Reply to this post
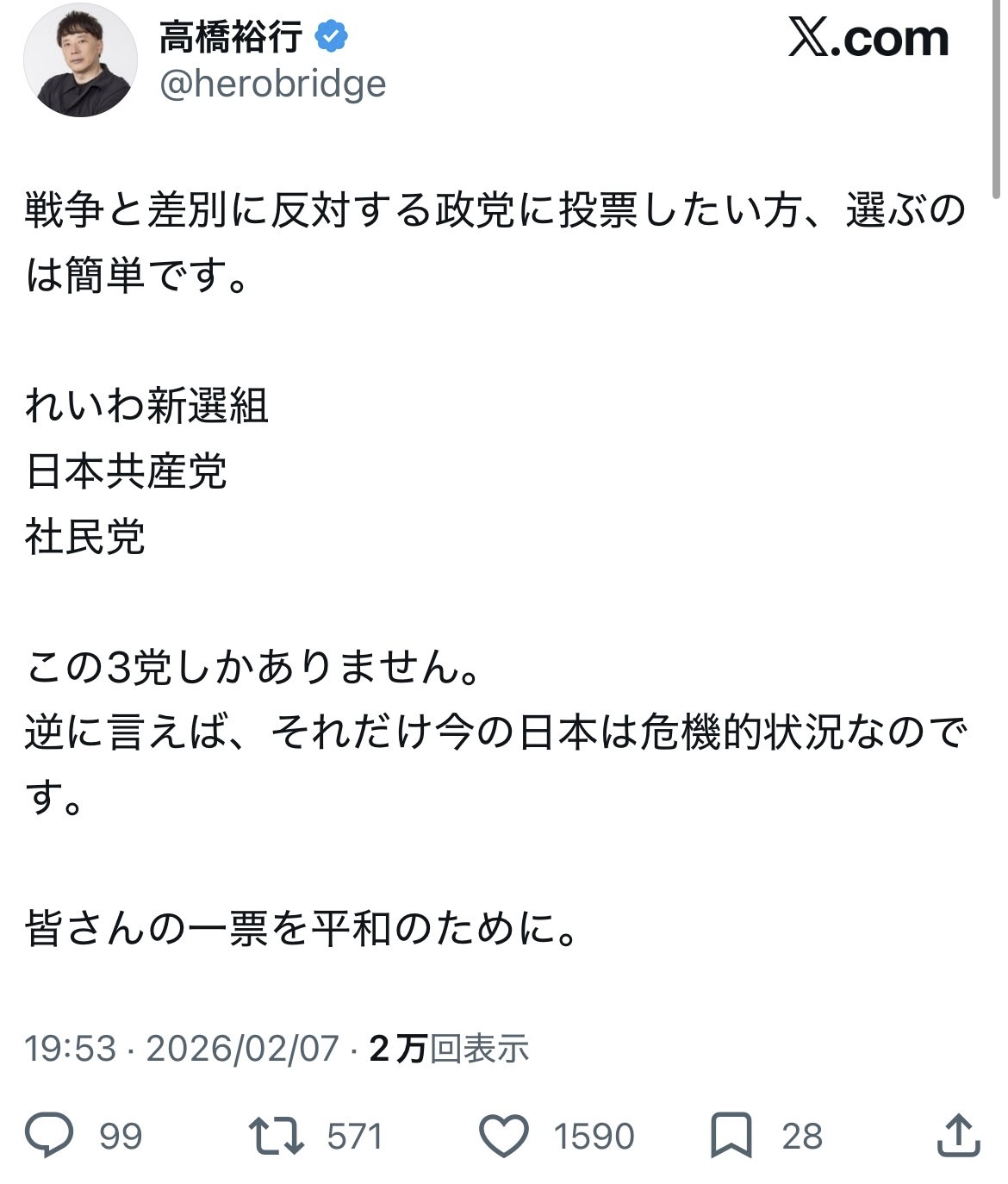The image size is (1008, 1184). pyautogui.click(x=49, y=1135)
